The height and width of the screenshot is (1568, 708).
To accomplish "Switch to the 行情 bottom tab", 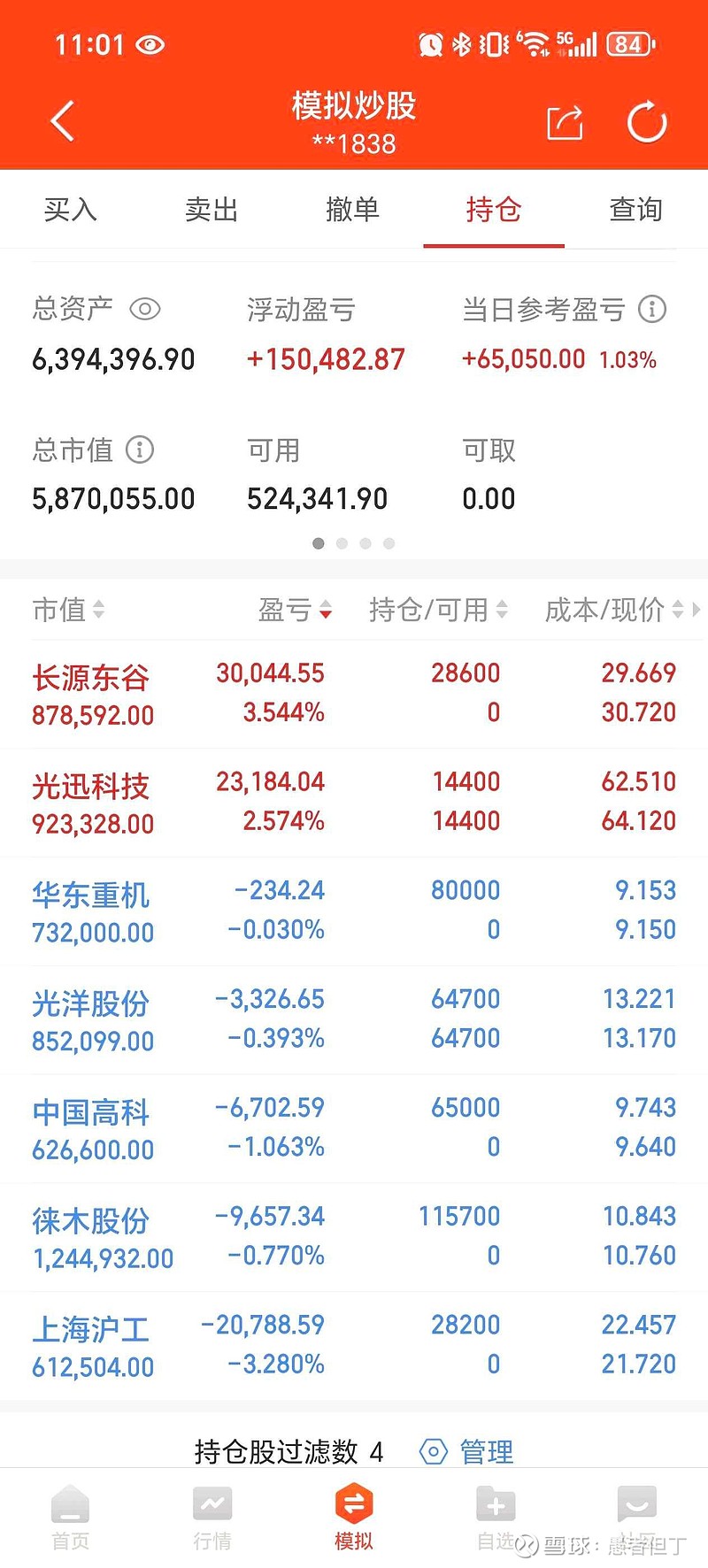I will click(212, 1517).
